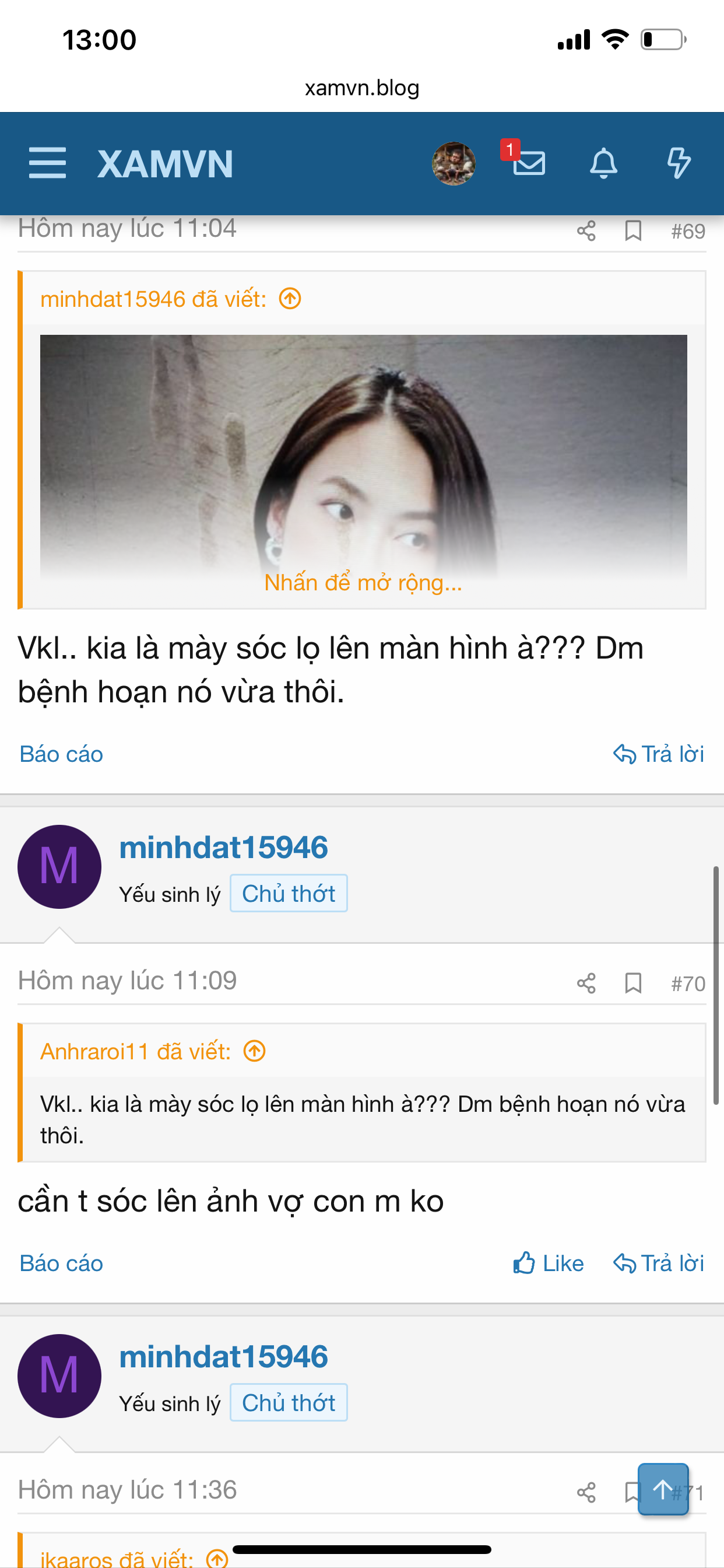Bookmark post #70
This screenshot has height=1568, width=724.
(x=632, y=984)
